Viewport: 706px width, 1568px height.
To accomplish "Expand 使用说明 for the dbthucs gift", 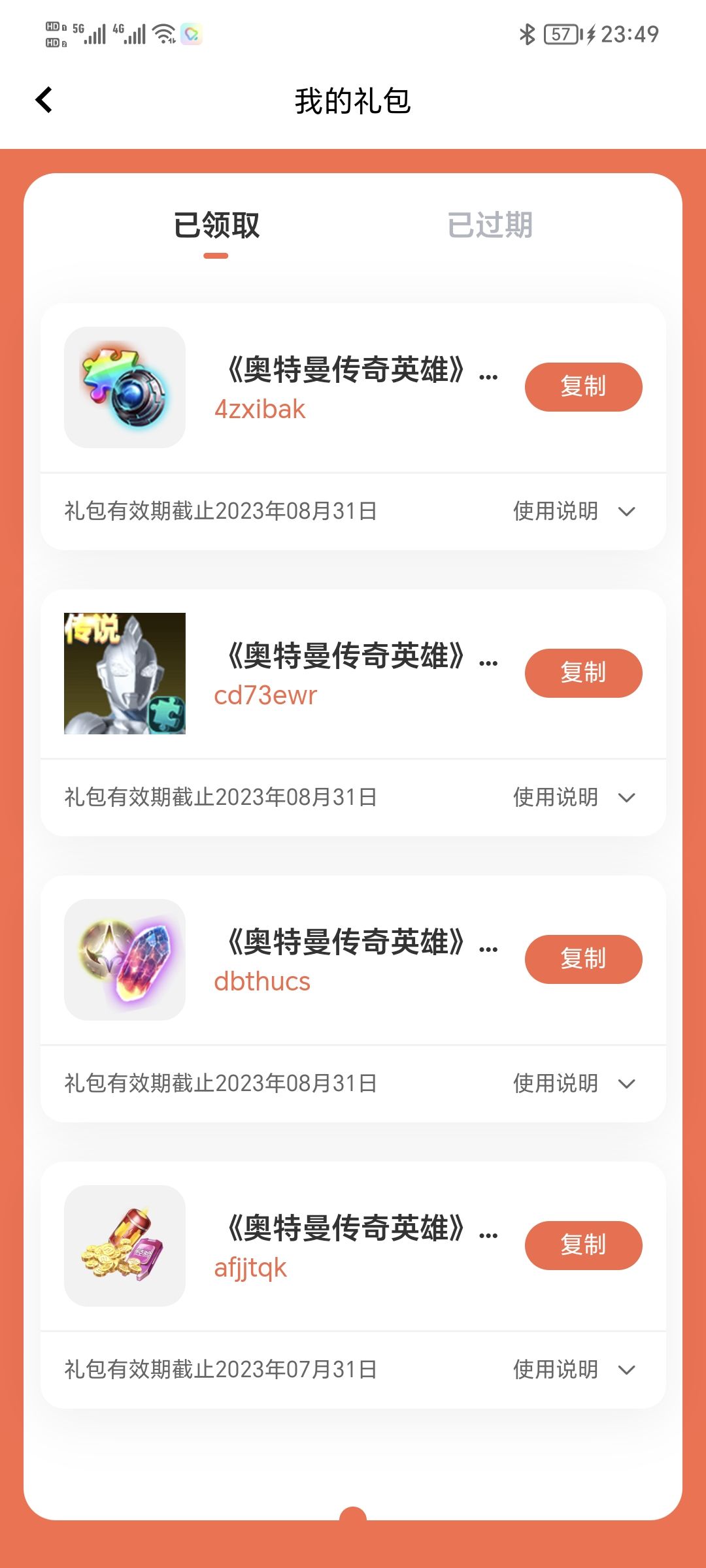I will (574, 1083).
